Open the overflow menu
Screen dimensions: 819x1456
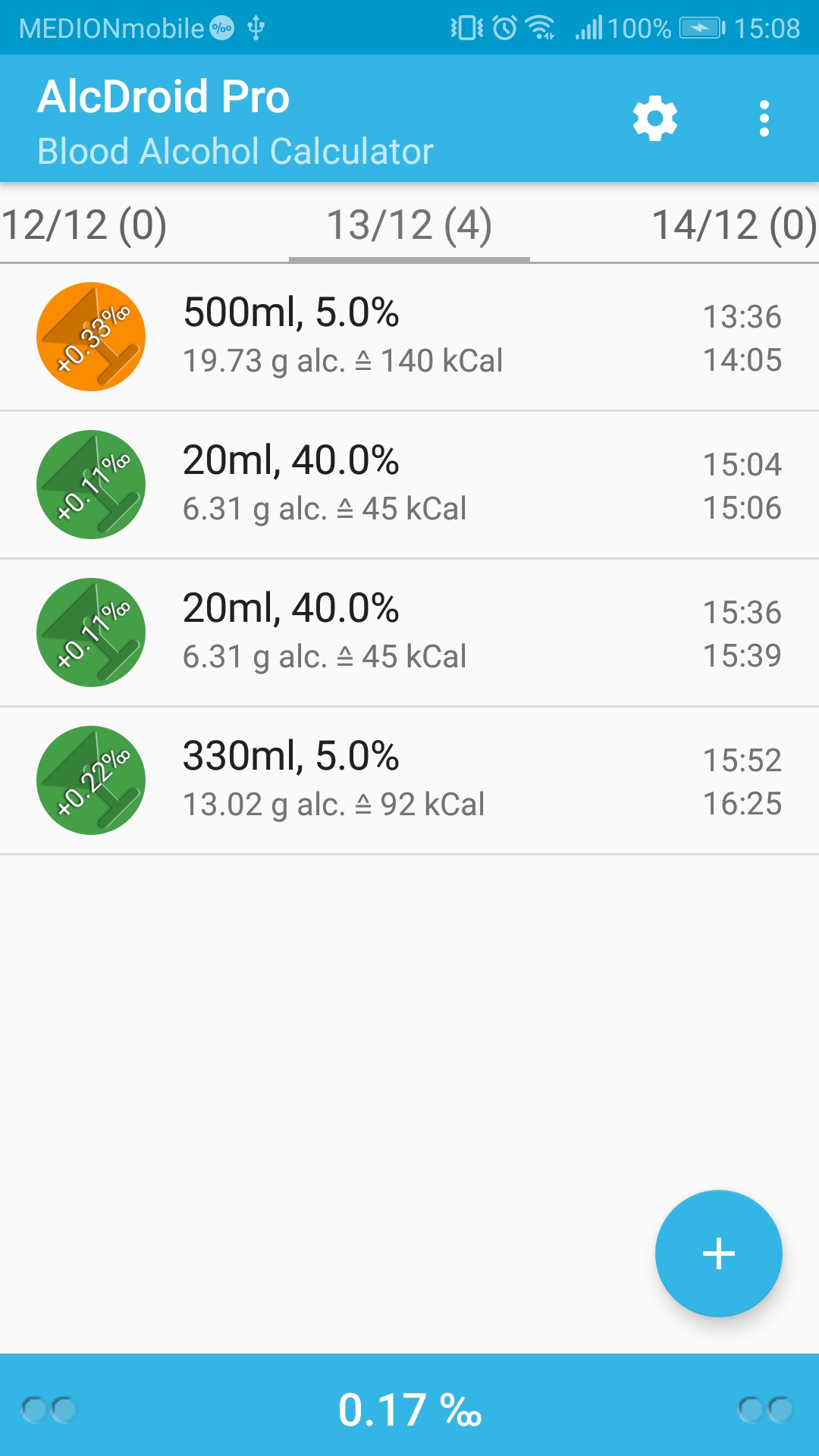pyautogui.click(x=764, y=118)
